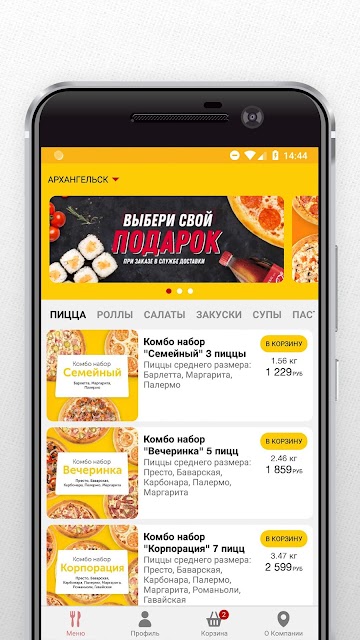
Task: Switch to the Салаты category tab
Action: [164, 315]
